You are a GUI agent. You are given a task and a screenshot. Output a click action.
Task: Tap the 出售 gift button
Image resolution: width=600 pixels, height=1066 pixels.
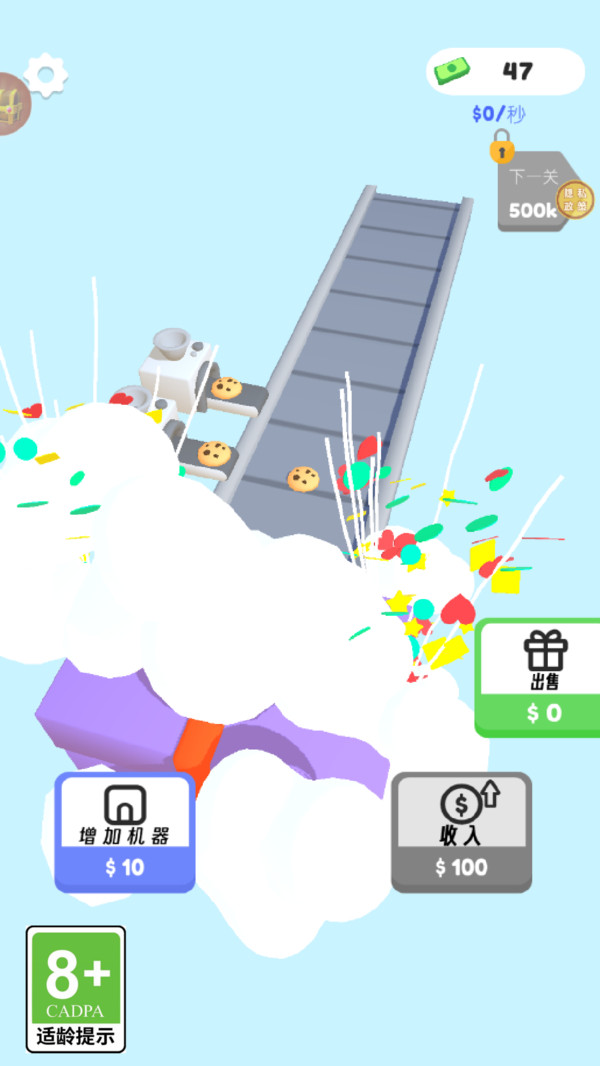tap(543, 678)
